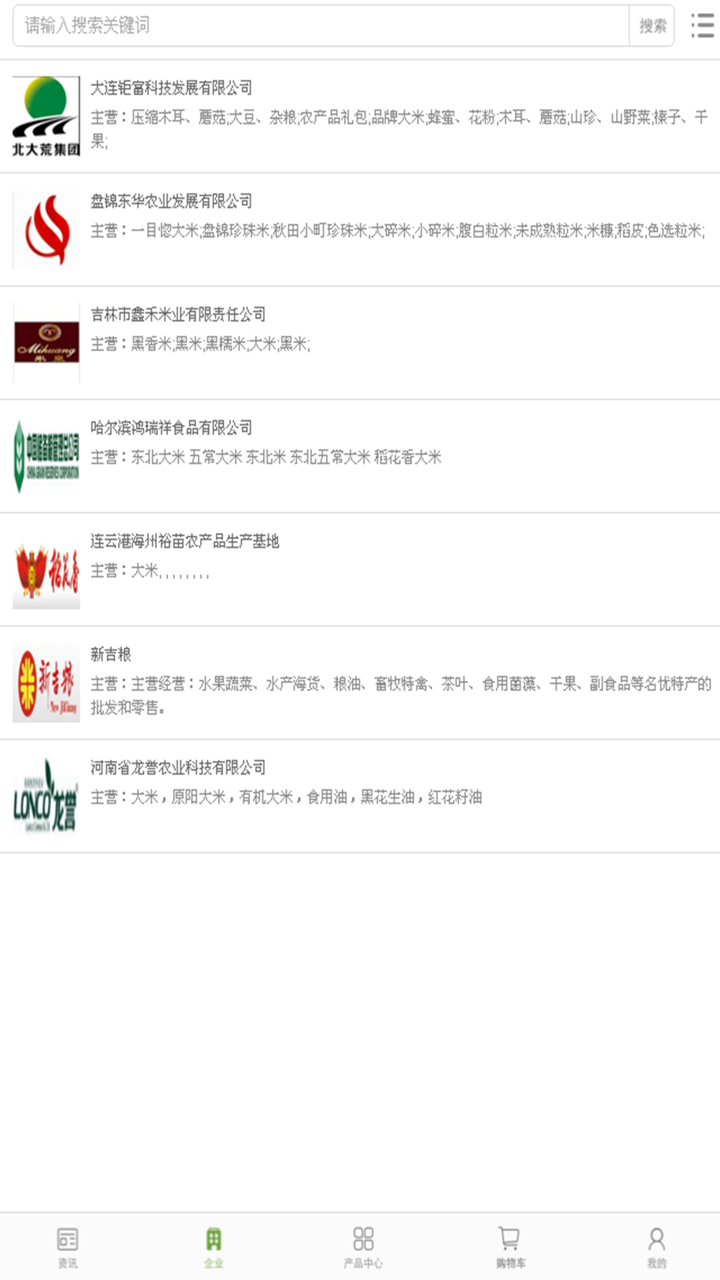
Task: Click the 搜索 search button
Action: click(x=652, y=24)
